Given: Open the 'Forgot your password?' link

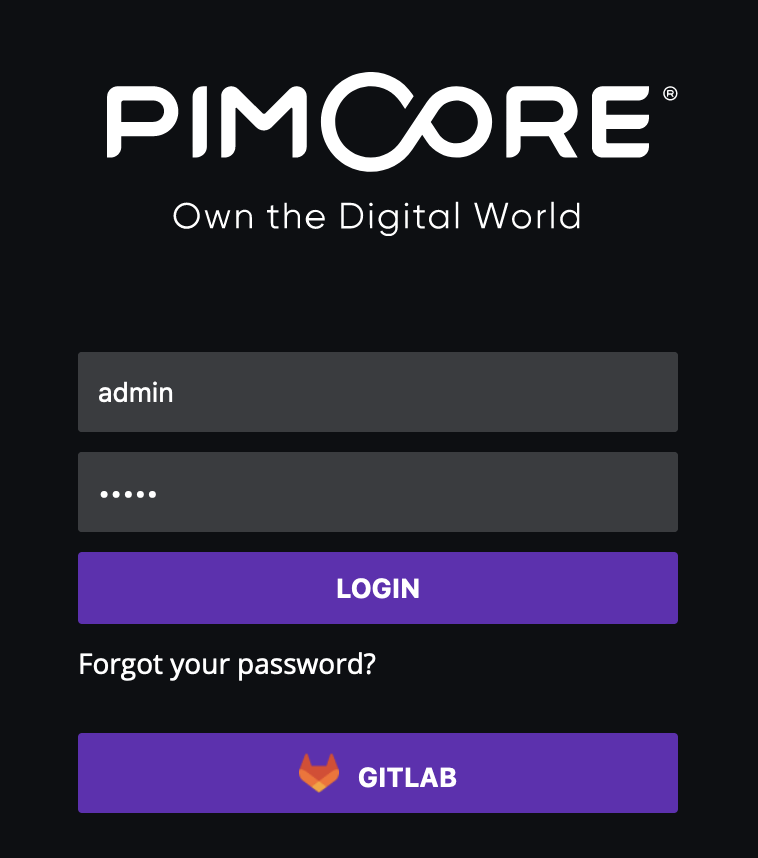Looking at the screenshot, I should pyautogui.click(x=227, y=663).
